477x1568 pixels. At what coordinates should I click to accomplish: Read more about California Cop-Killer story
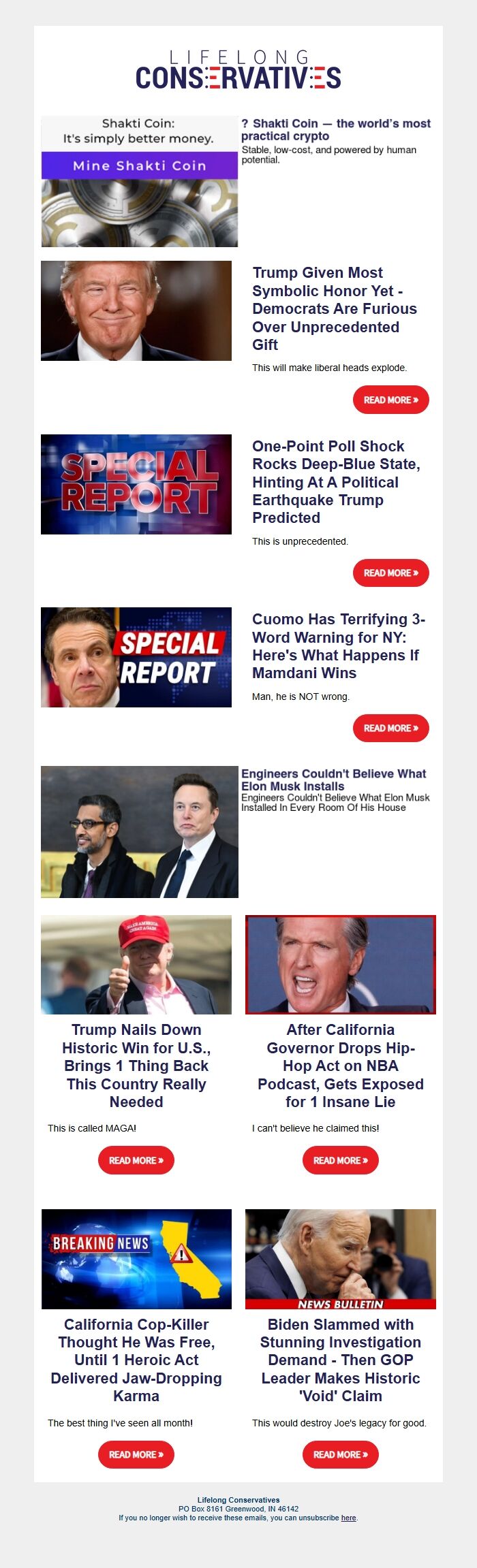coord(136,1454)
